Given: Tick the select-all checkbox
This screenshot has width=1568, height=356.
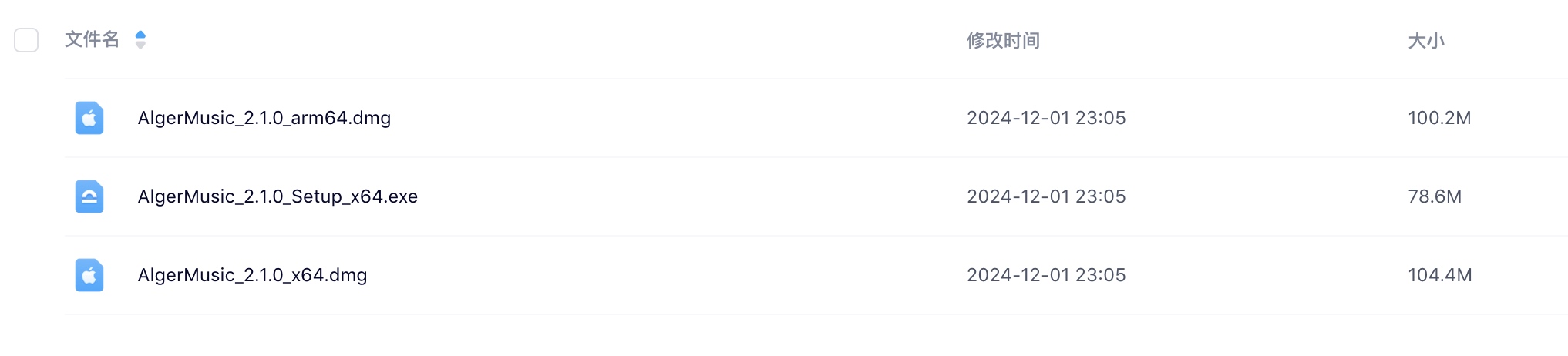Looking at the screenshot, I should tap(26, 40).
